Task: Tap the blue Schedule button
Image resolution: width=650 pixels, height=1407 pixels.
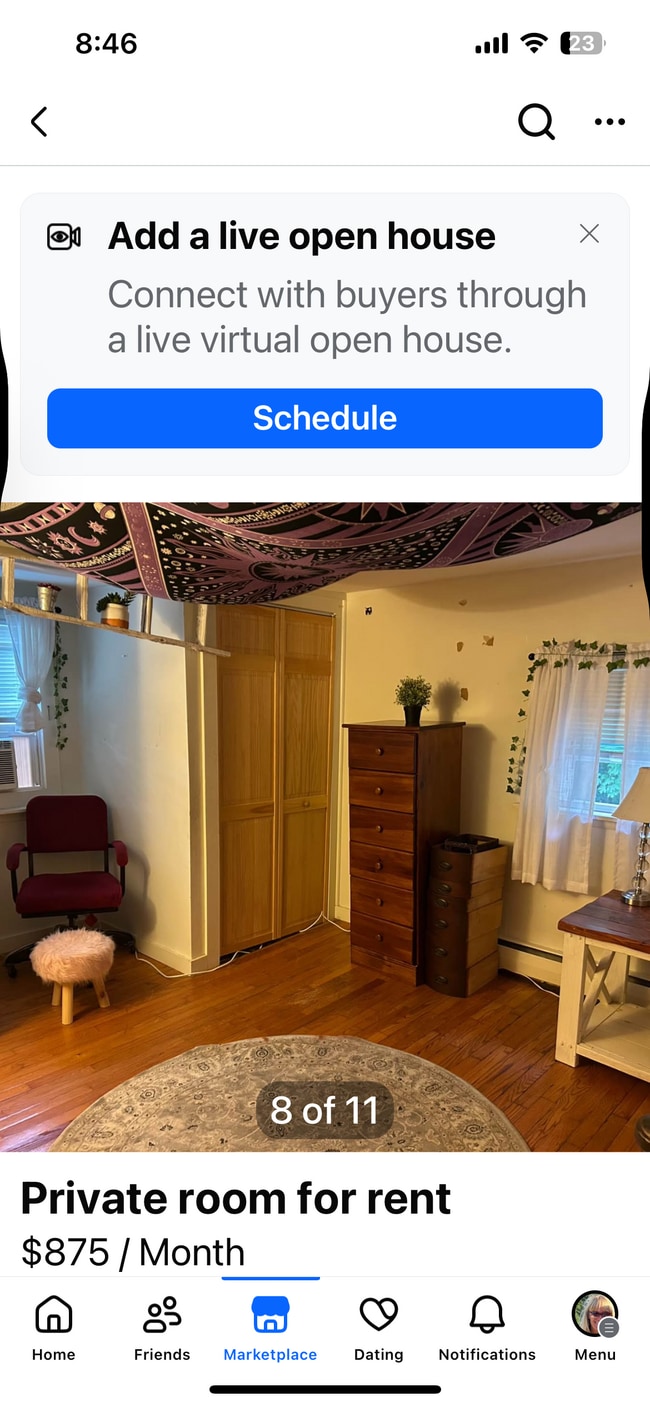Action: click(325, 418)
